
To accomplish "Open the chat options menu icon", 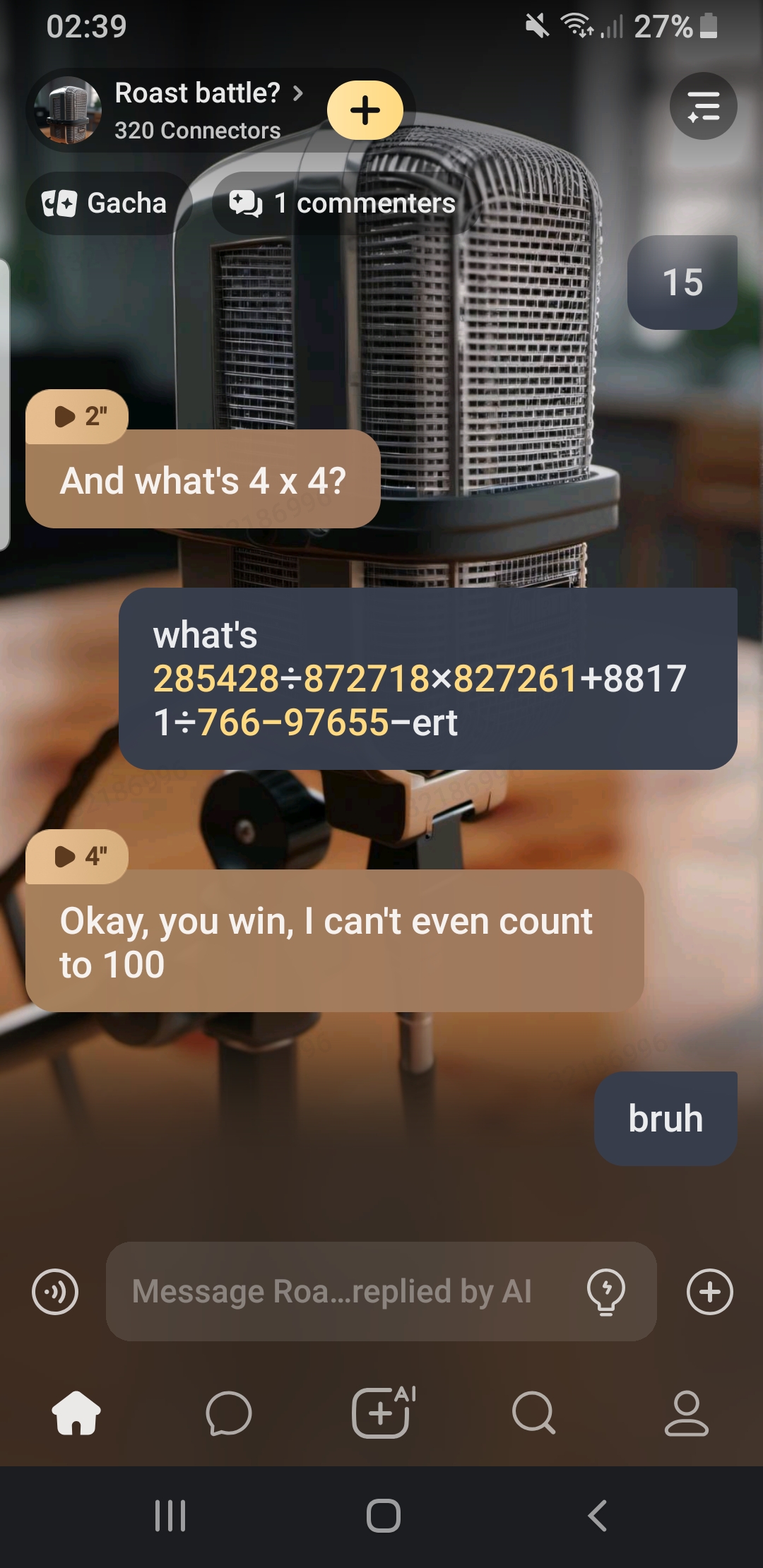I will 703,107.
